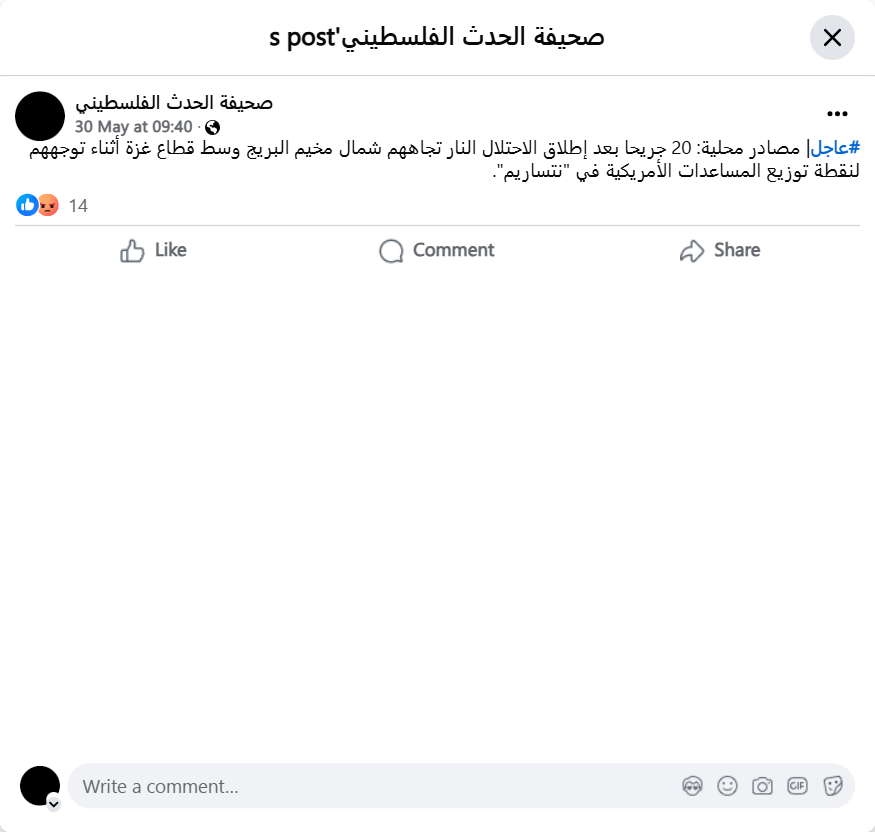The width and height of the screenshot is (875, 832).
Task: Add a GIF to the comment
Action: coord(797,786)
